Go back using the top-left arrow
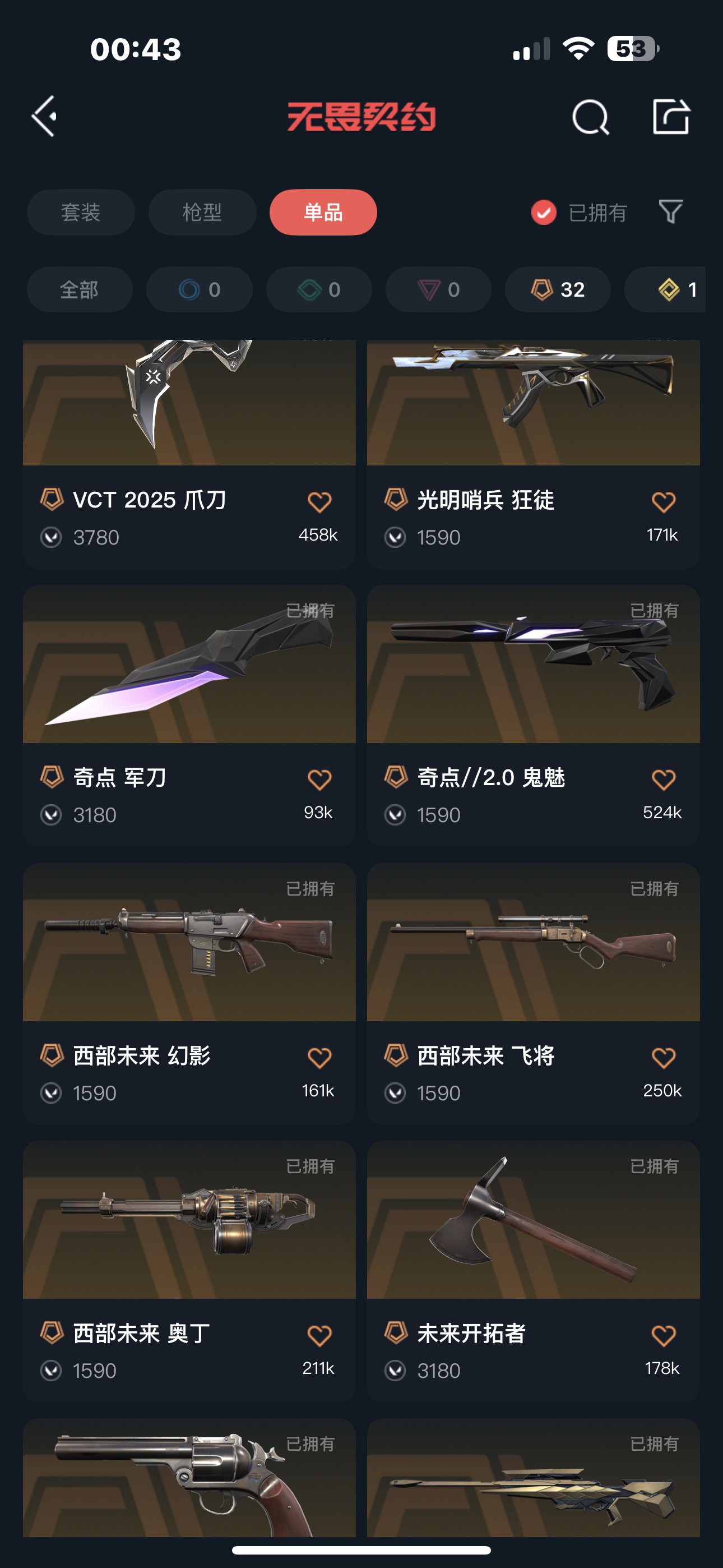The image size is (723, 1568). [x=44, y=116]
